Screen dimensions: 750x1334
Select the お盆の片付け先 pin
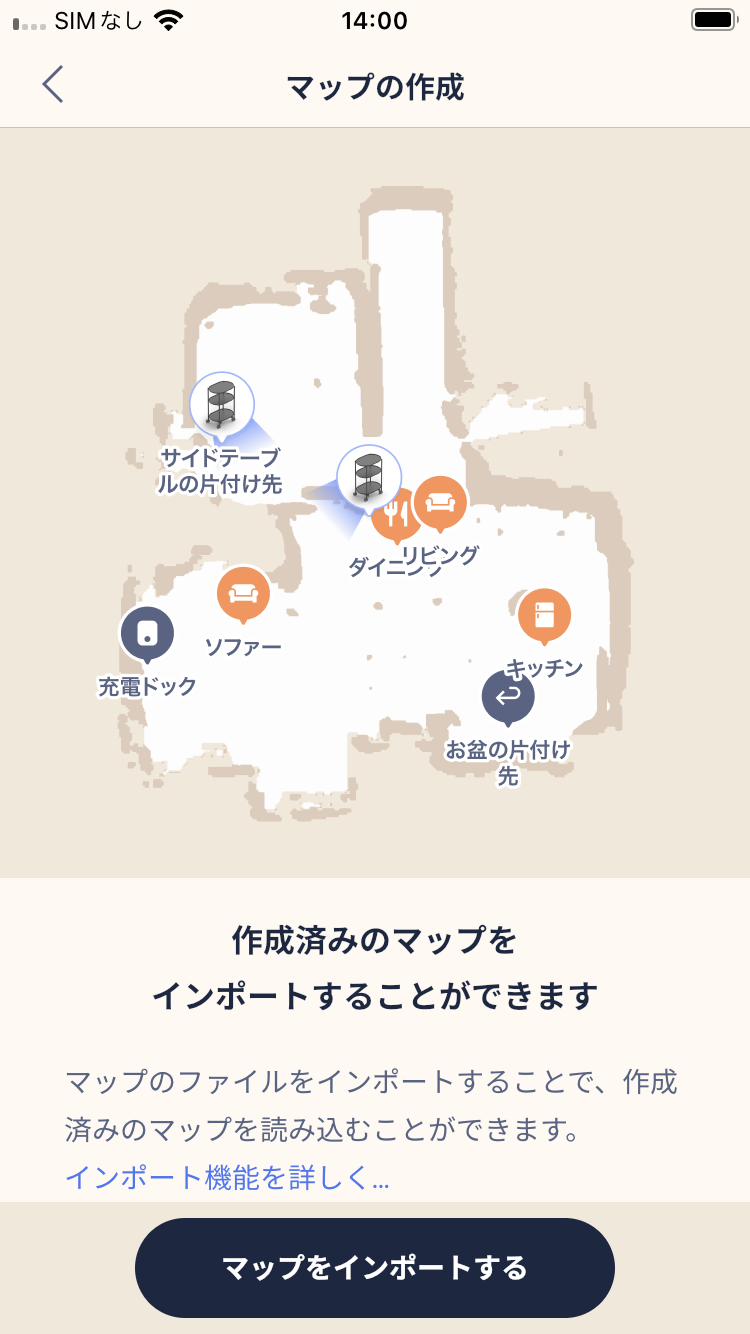pyautogui.click(x=507, y=696)
